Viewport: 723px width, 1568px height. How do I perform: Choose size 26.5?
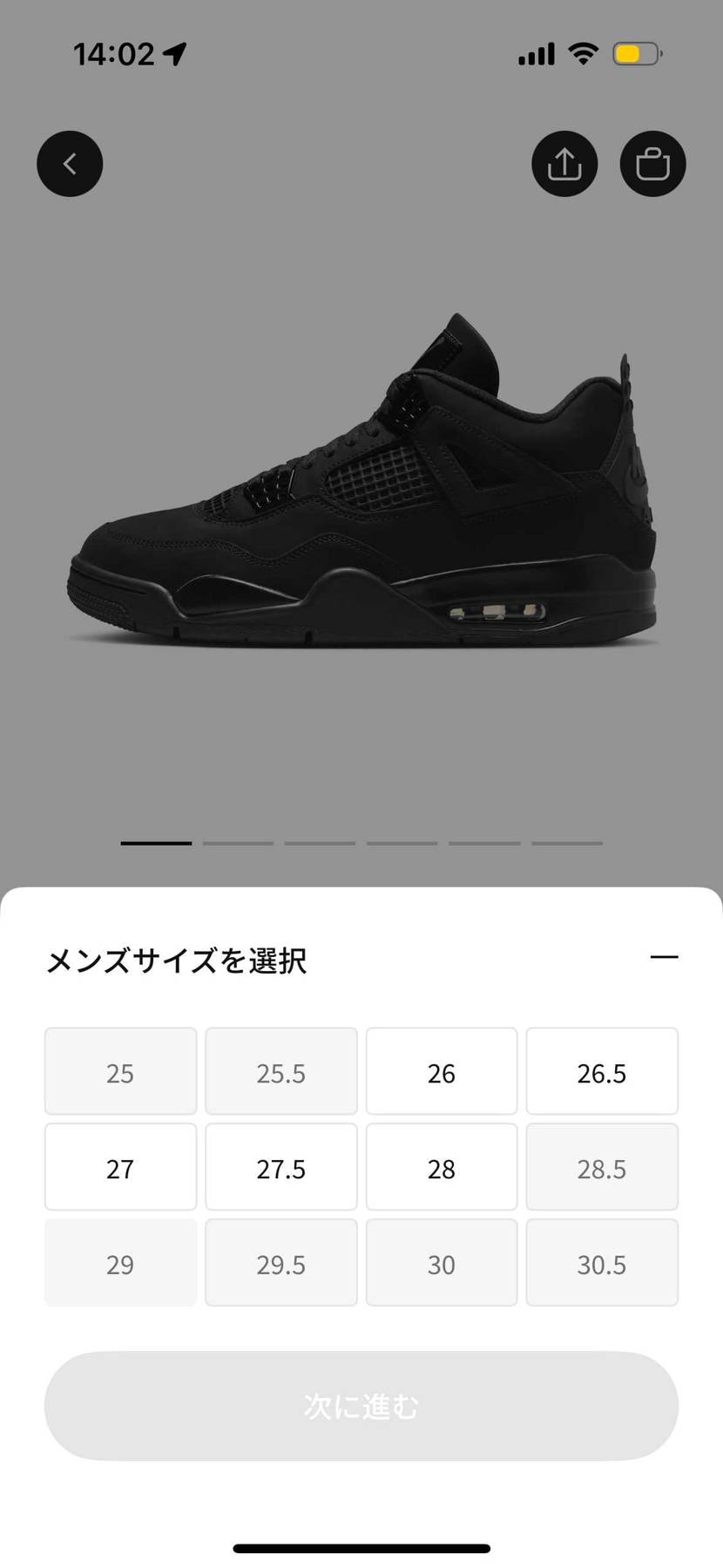(601, 1071)
